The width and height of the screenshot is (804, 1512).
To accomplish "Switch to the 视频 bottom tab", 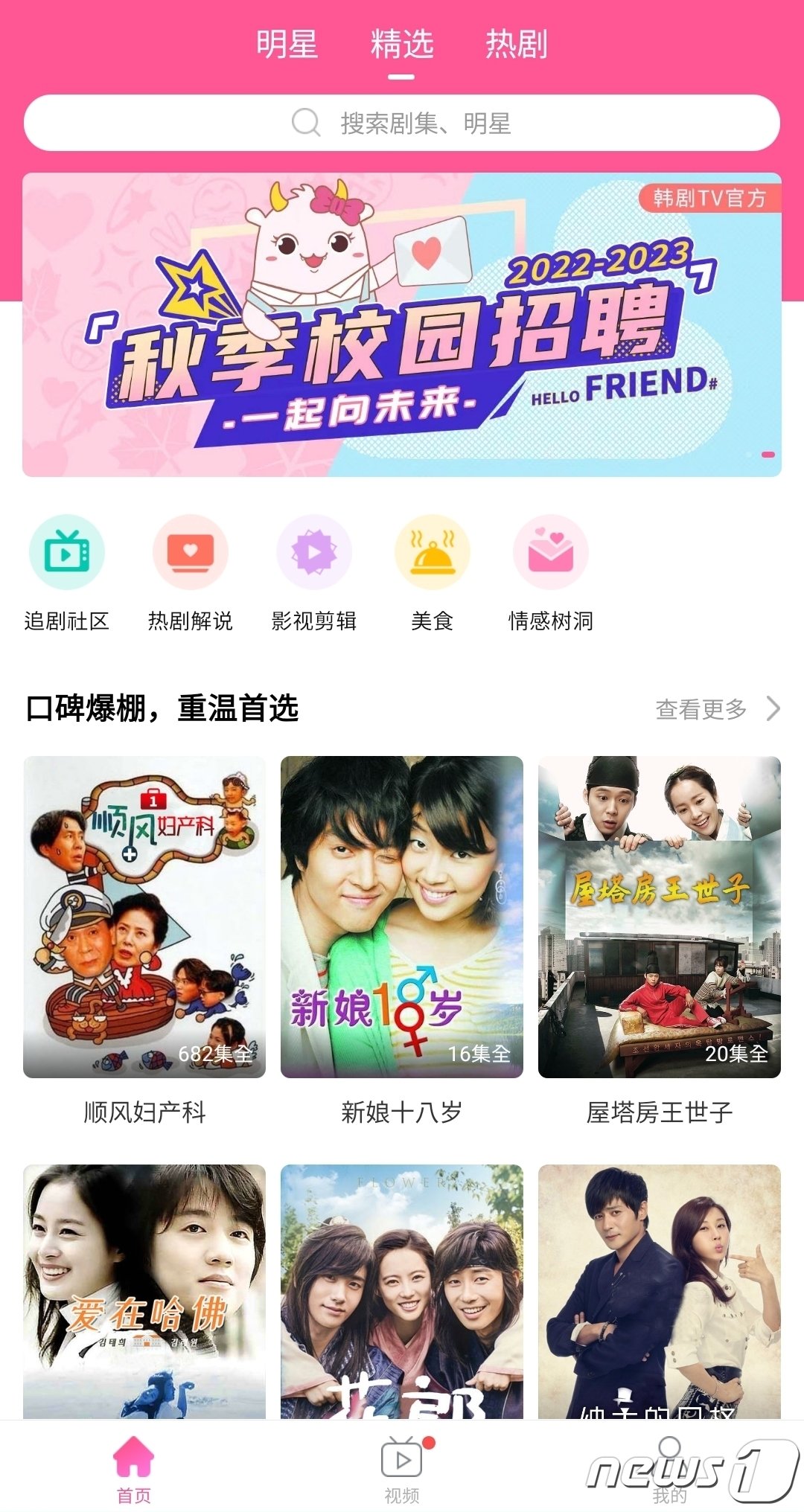I will click(402, 1468).
